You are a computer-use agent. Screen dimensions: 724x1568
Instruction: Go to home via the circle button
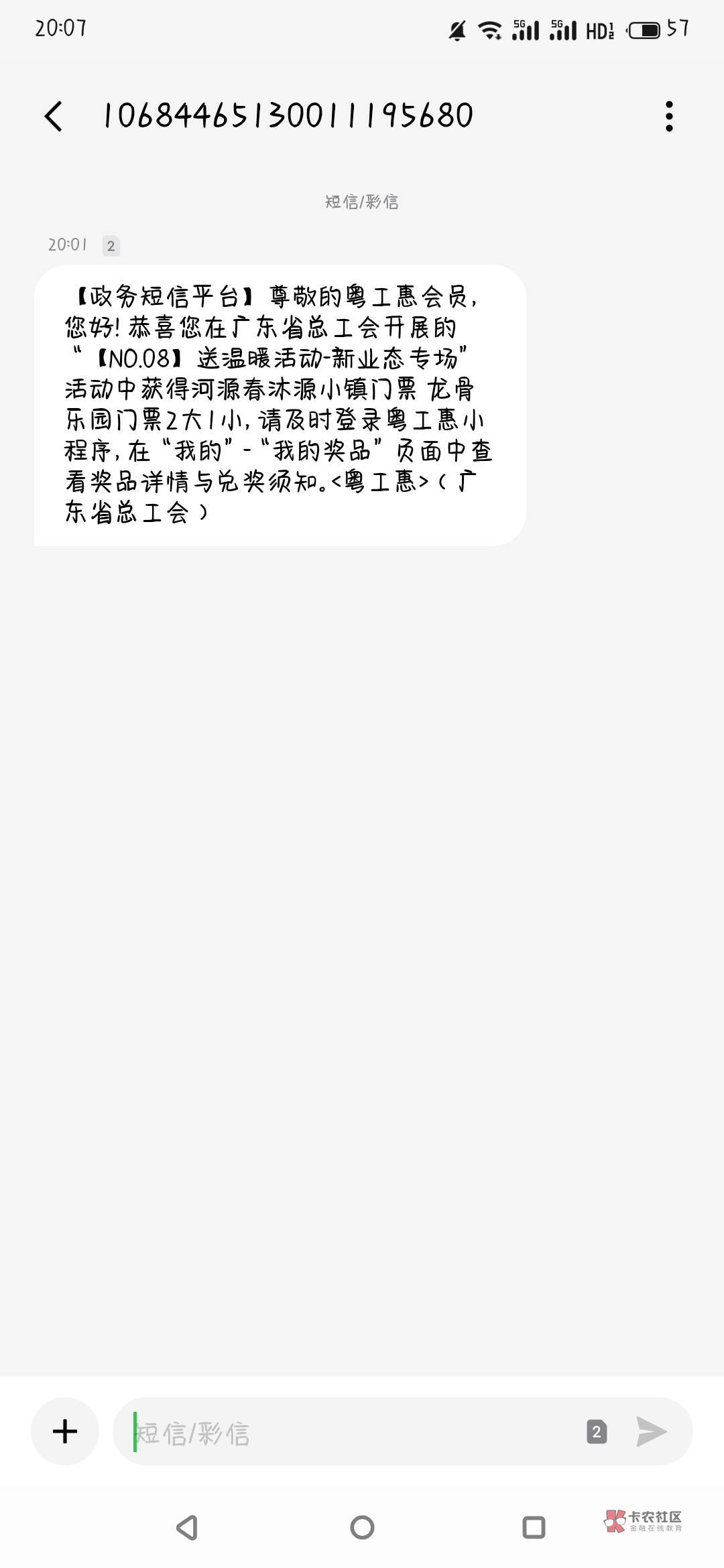(362, 1527)
